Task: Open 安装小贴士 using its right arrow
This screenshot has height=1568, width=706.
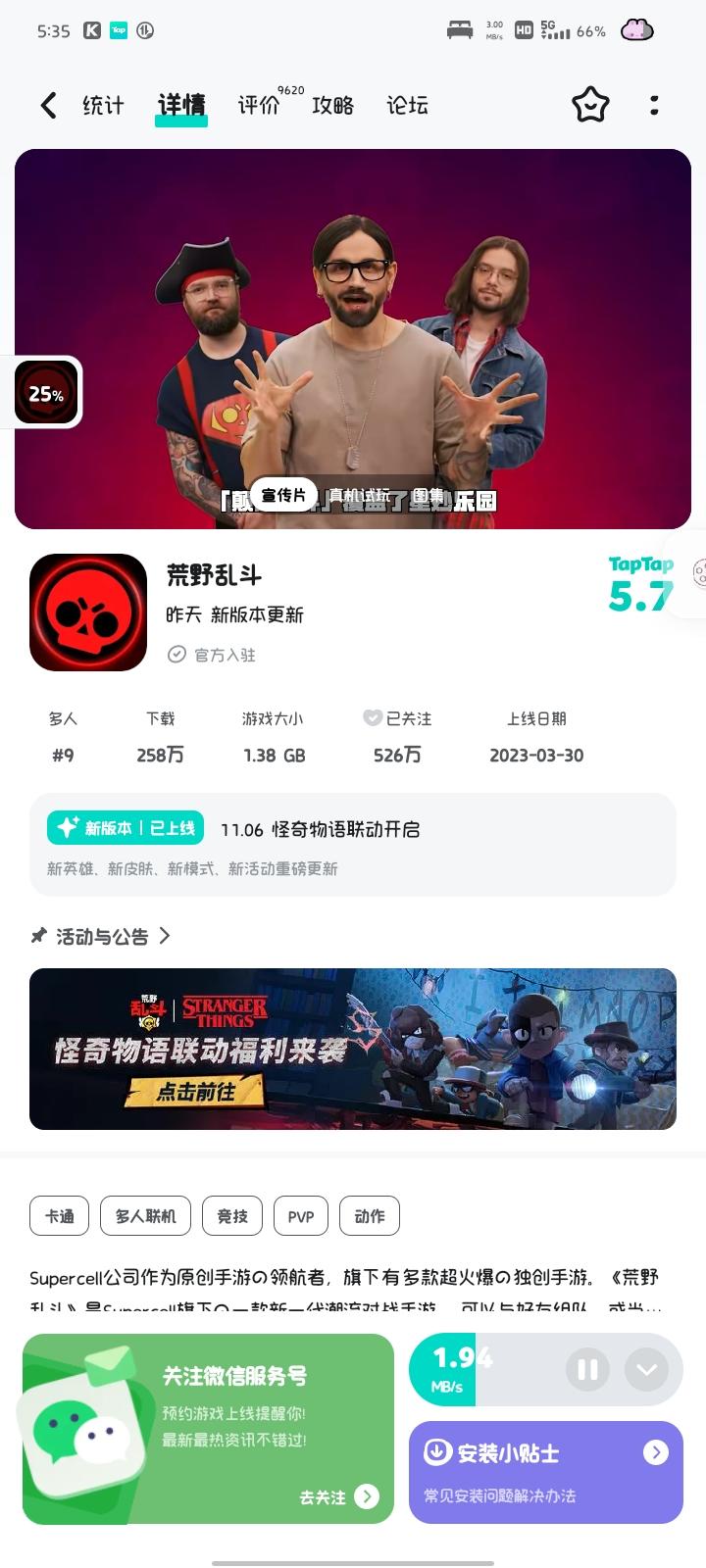Action: (657, 1453)
